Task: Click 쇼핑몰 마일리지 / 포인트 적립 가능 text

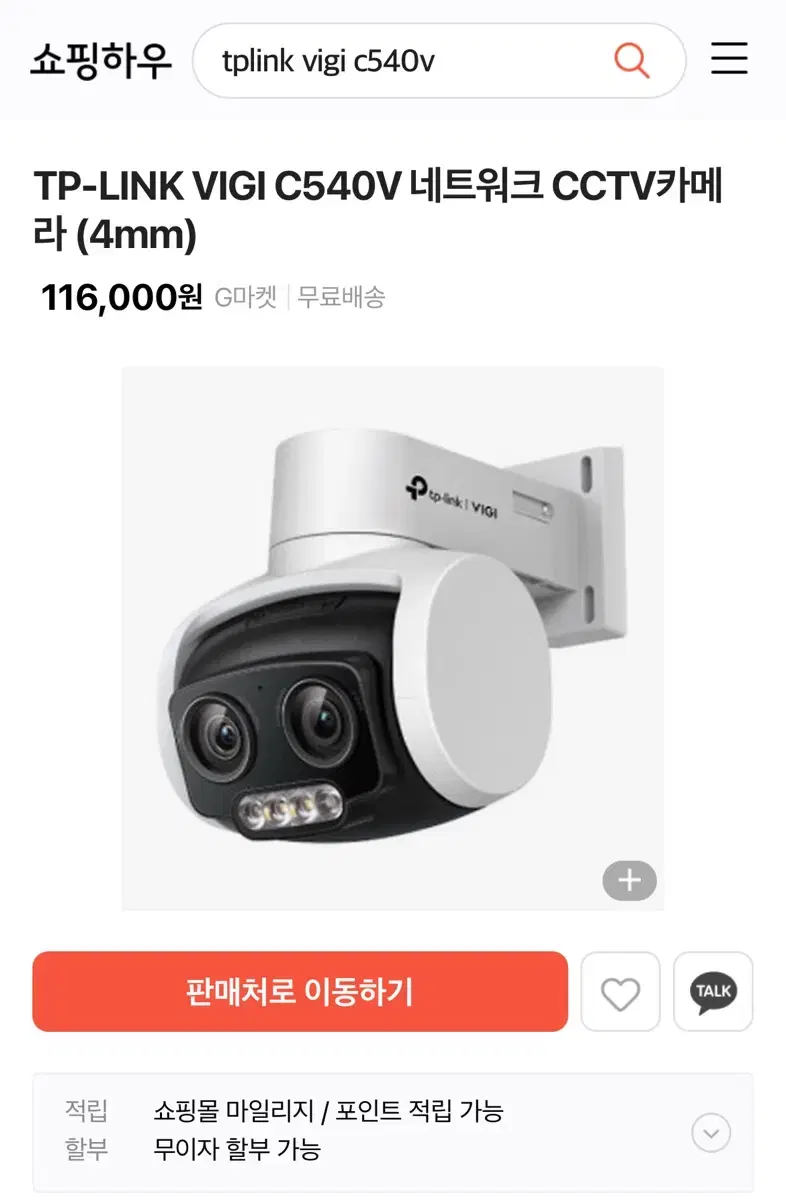Action: click(333, 1110)
